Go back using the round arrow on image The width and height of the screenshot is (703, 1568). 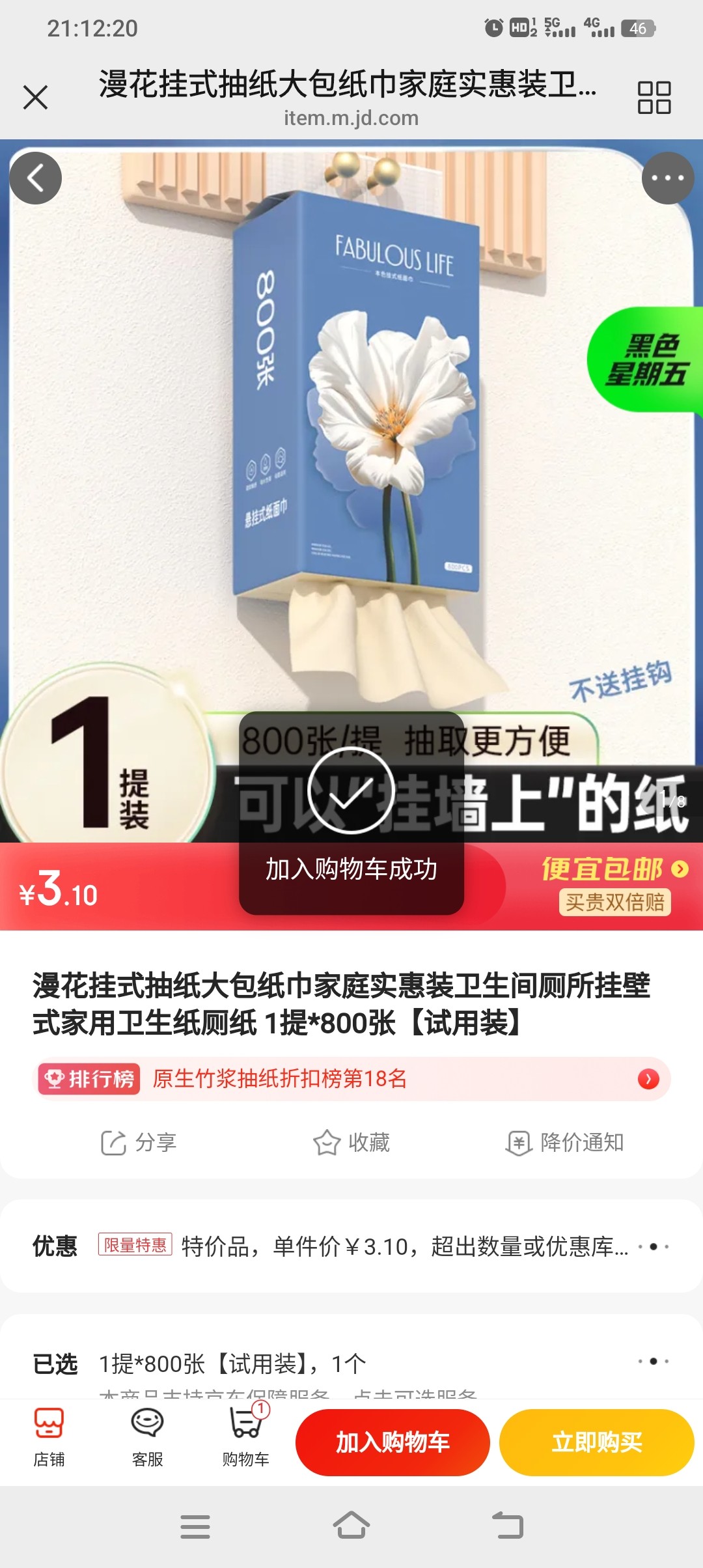36,178
